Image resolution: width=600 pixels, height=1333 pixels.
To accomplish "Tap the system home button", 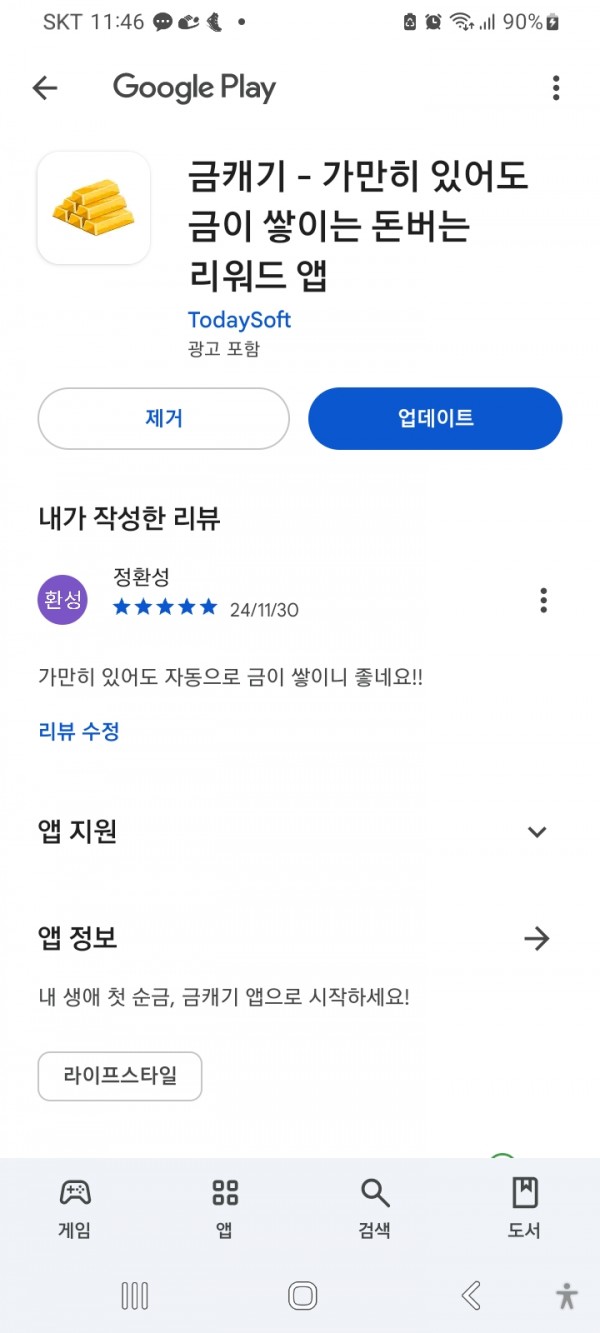I will point(302,1296).
